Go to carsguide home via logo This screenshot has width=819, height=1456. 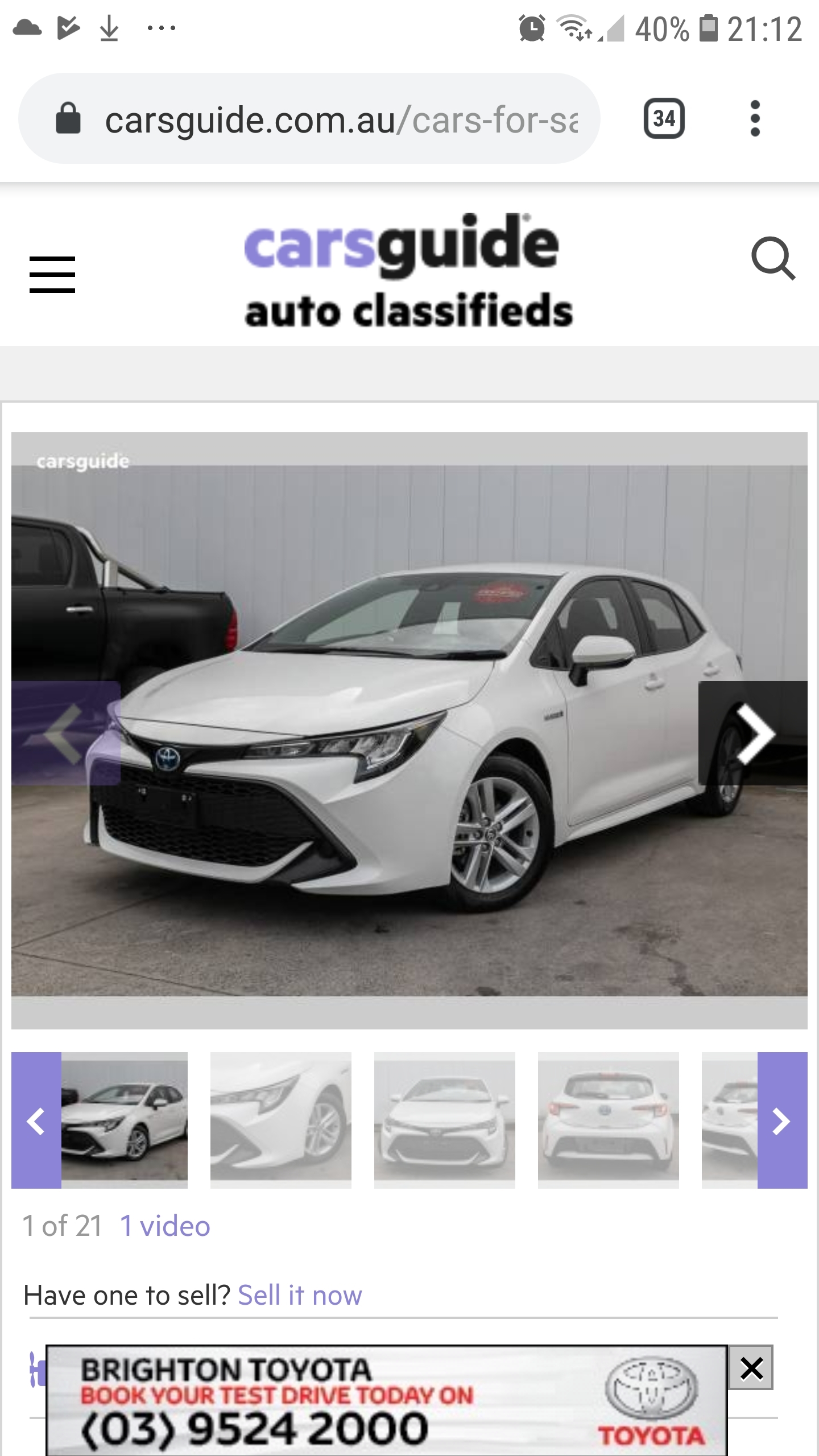tap(408, 271)
